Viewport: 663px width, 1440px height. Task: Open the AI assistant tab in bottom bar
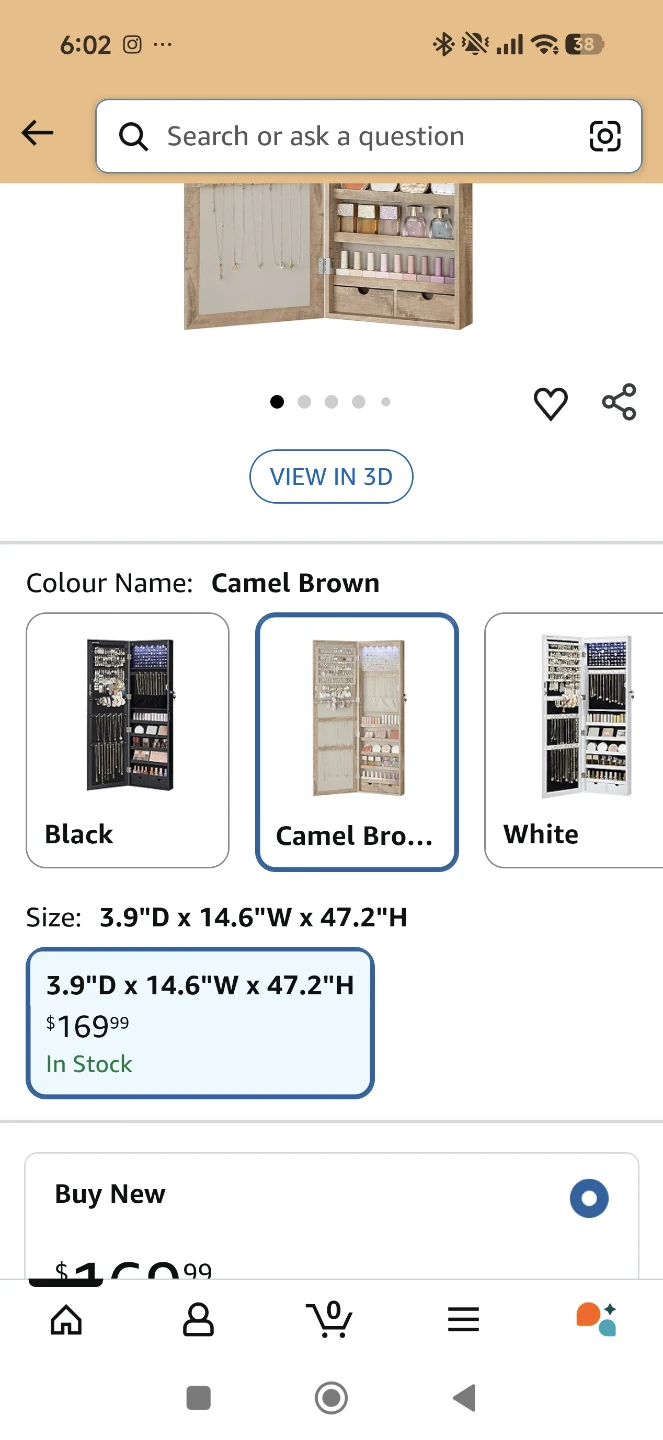click(596, 1319)
